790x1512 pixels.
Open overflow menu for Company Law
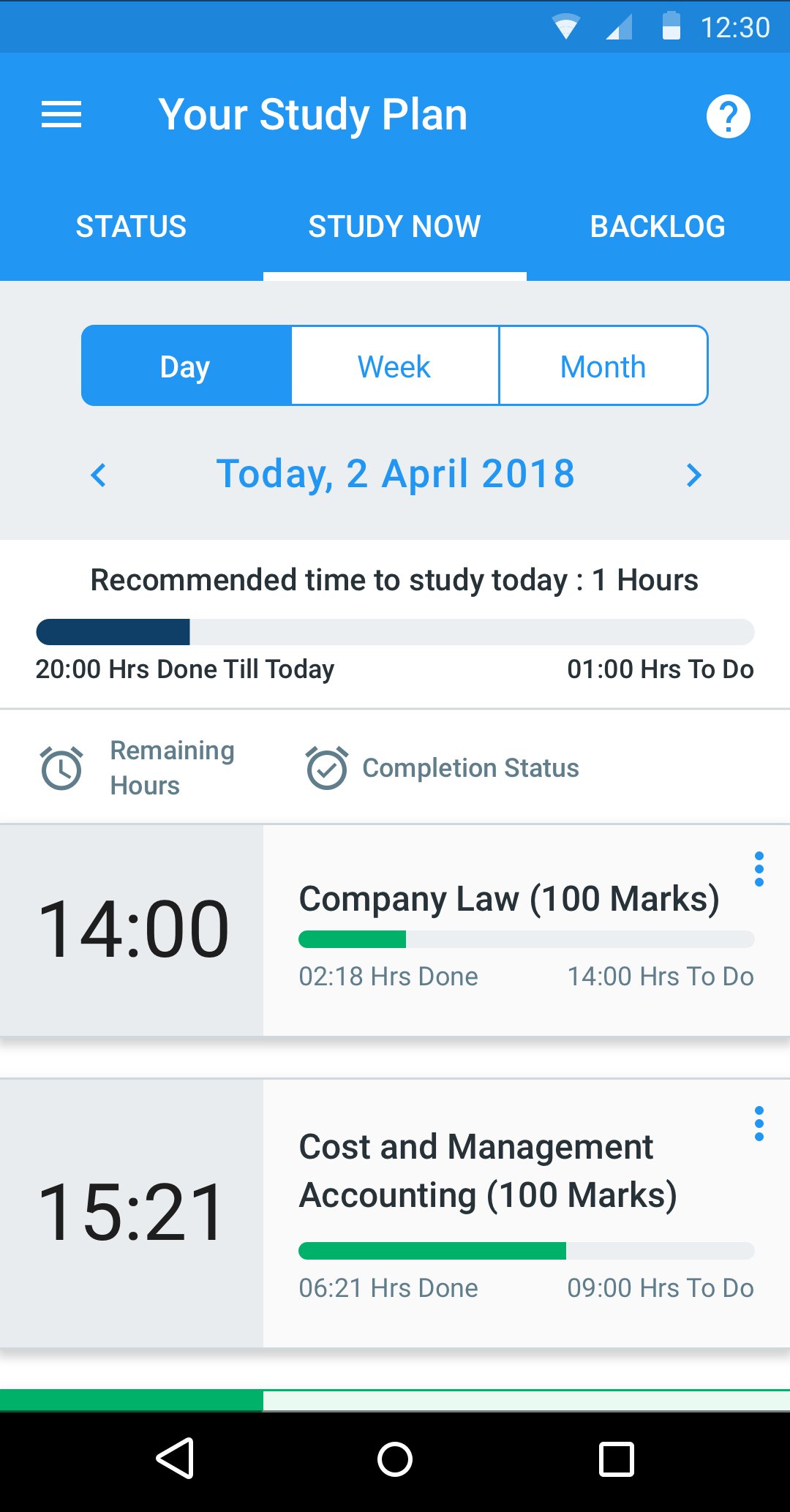click(759, 869)
